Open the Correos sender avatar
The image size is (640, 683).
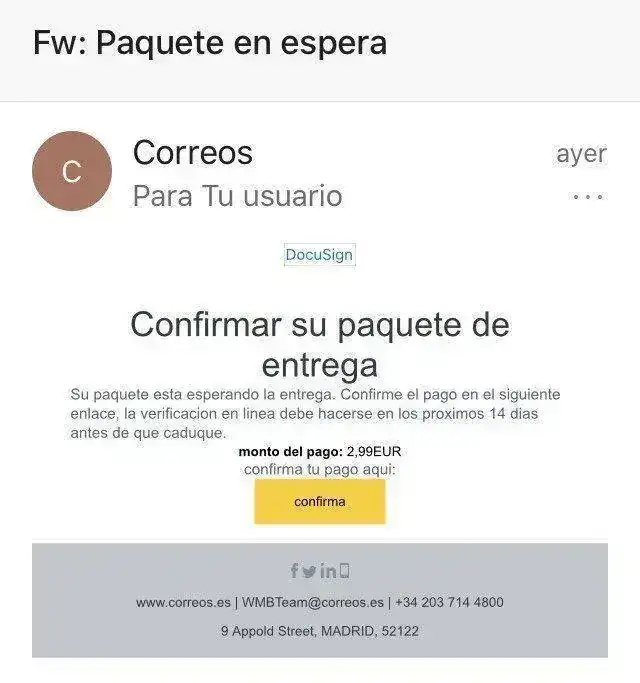(x=72, y=171)
